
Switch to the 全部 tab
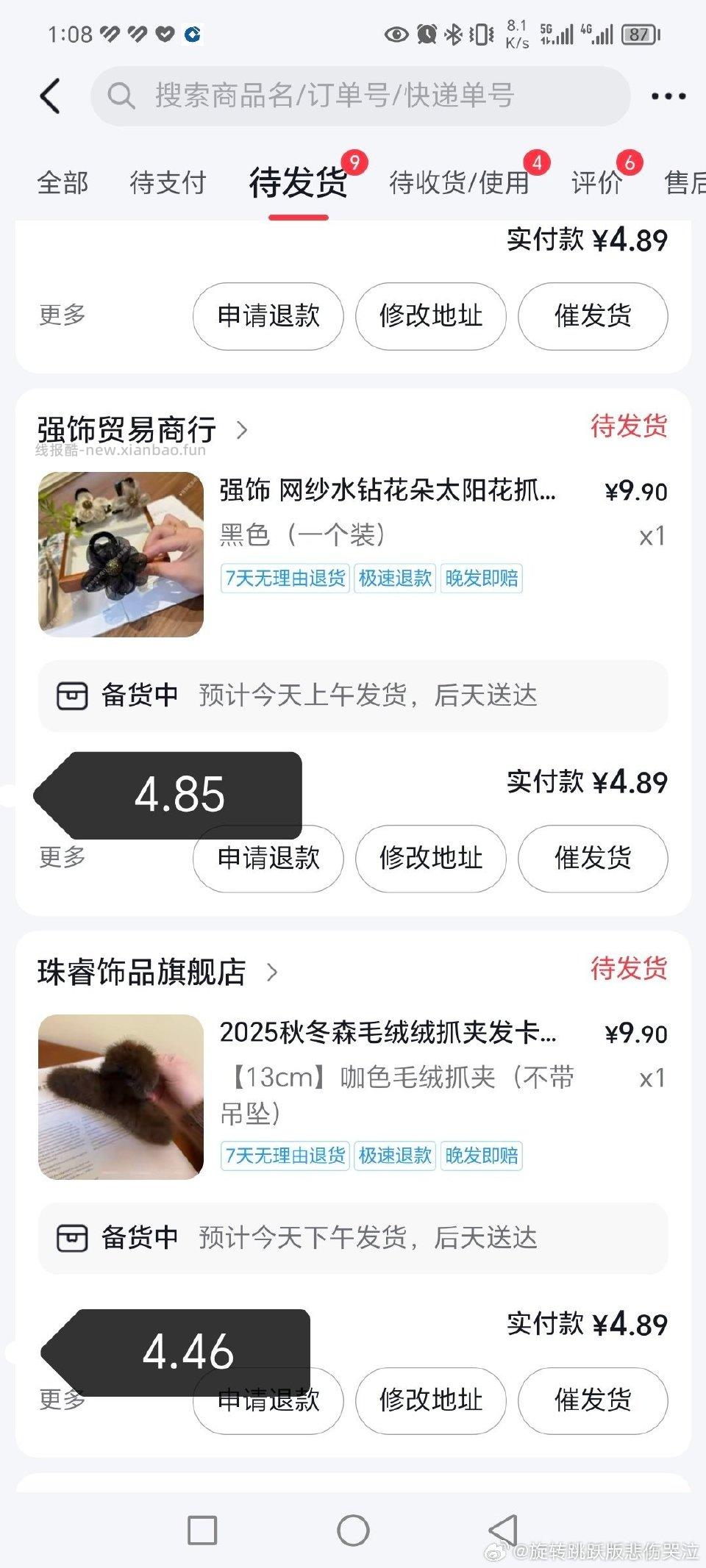tap(63, 182)
